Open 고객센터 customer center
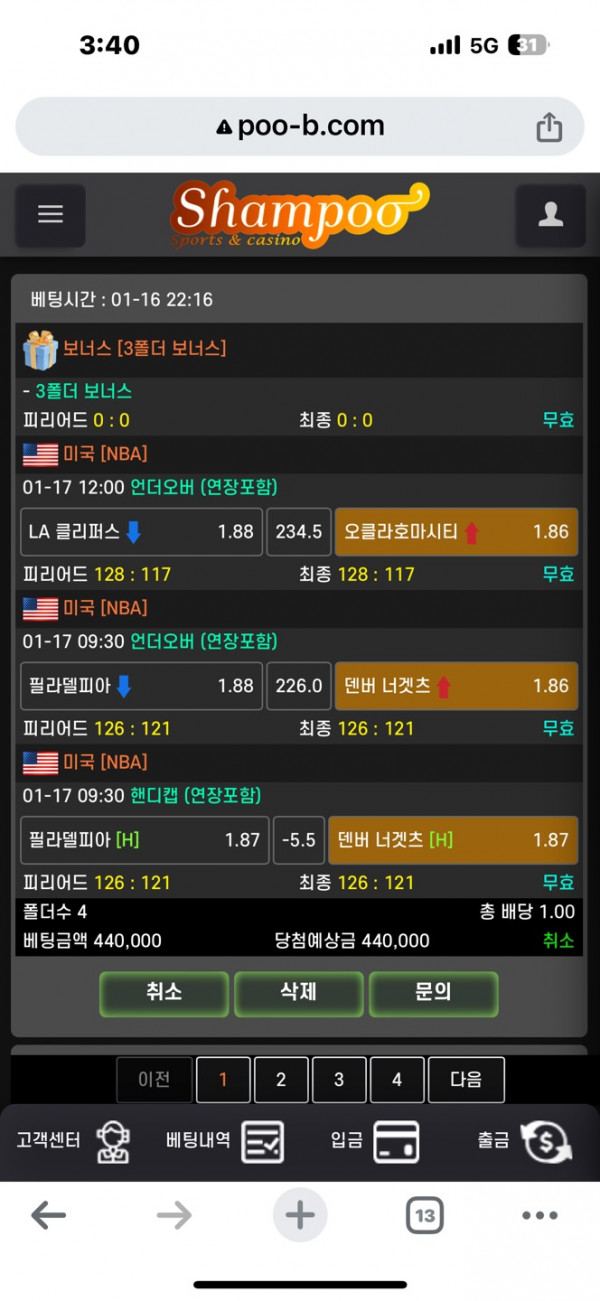The width and height of the screenshot is (600, 1301). [75, 1141]
